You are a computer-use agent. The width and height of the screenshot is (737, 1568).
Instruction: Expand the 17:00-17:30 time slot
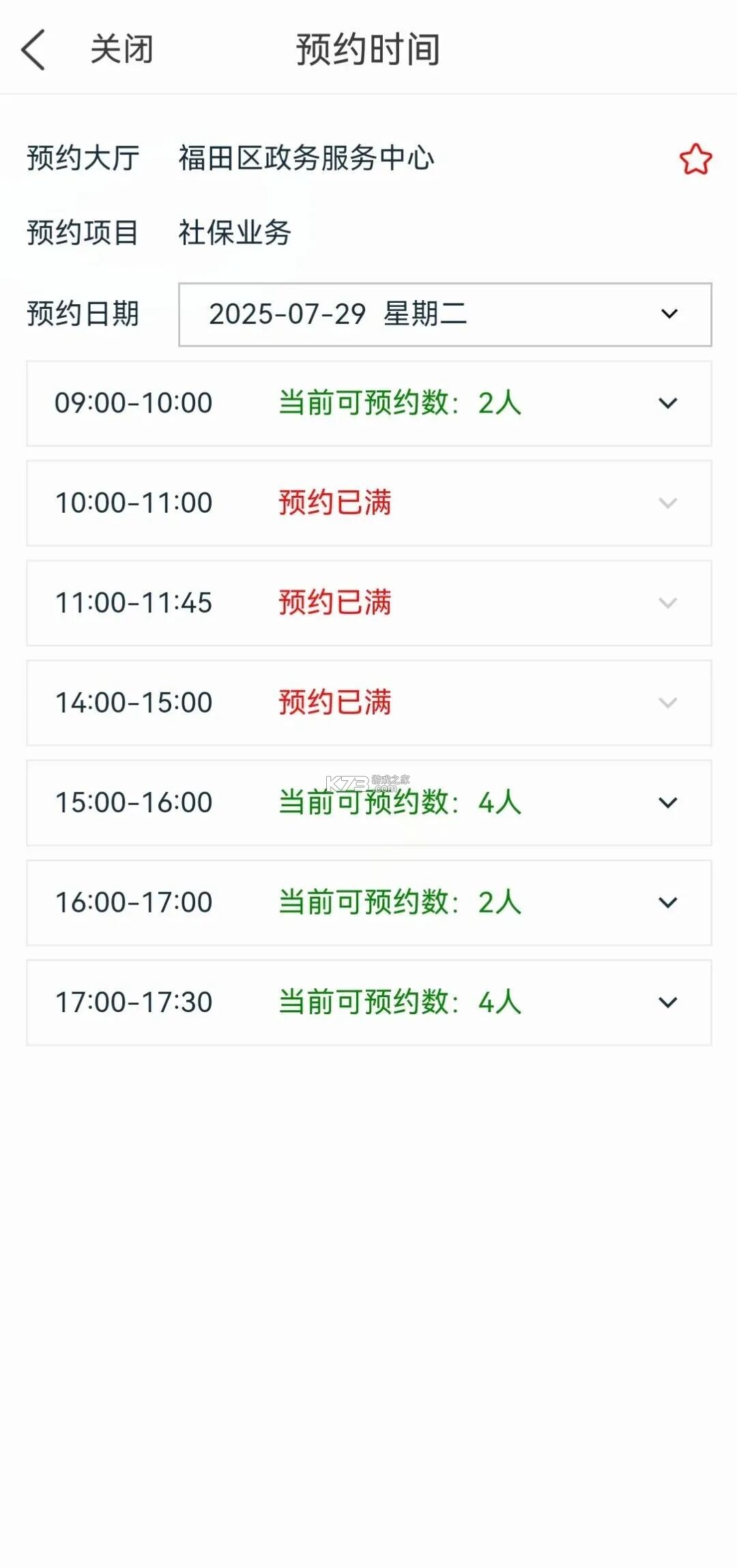click(667, 1002)
